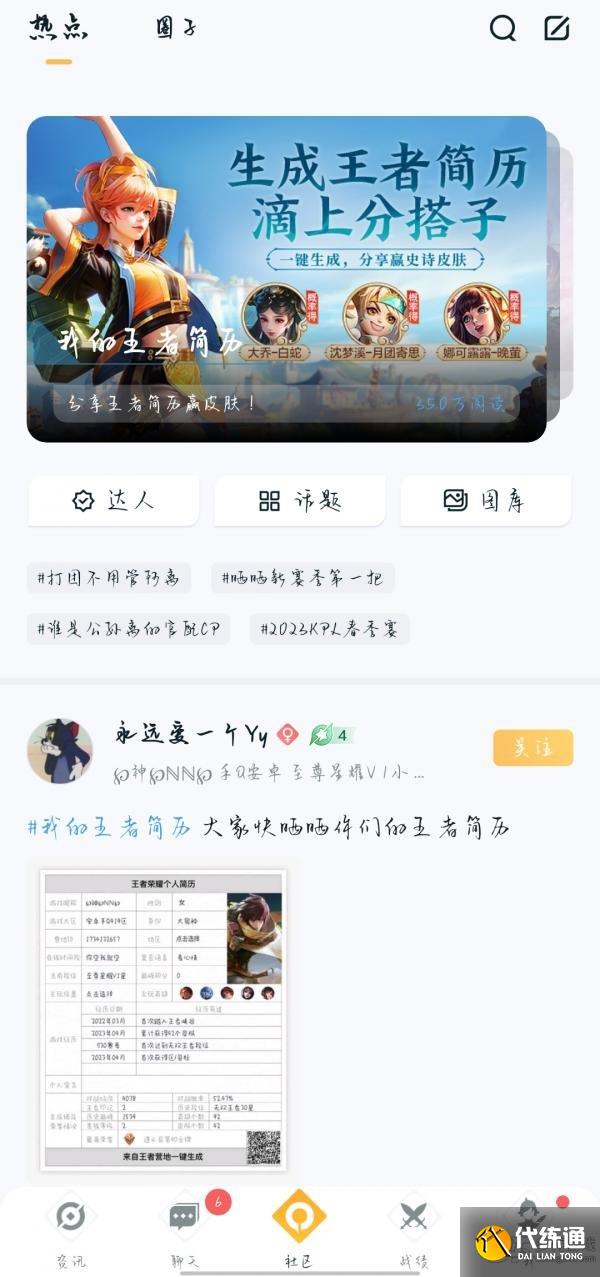The height and width of the screenshot is (1277, 600).
Task: Open the #我的王者简历 hashtag link
Action: (110, 828)
